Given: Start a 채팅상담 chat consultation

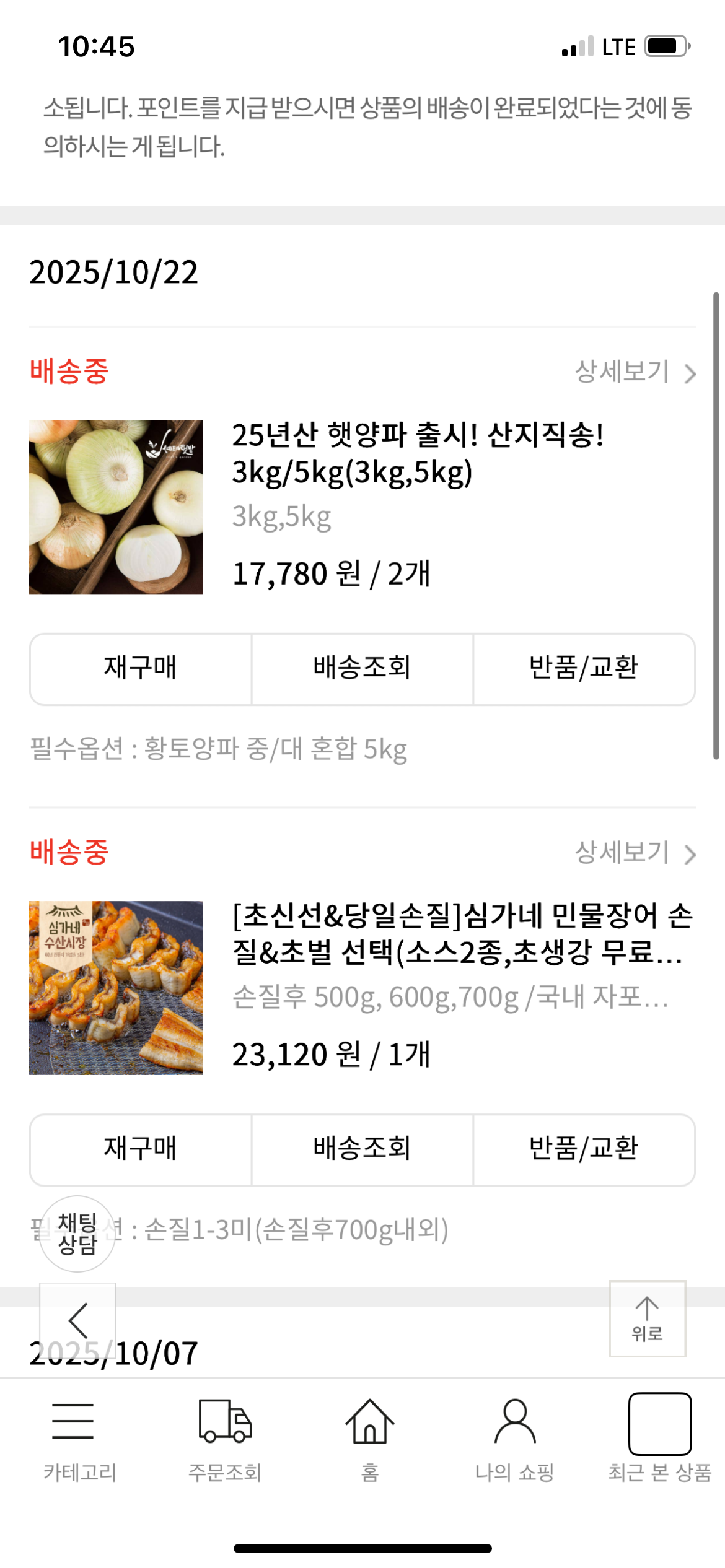Looking at the screenshot, I should tap(77, 1234).
